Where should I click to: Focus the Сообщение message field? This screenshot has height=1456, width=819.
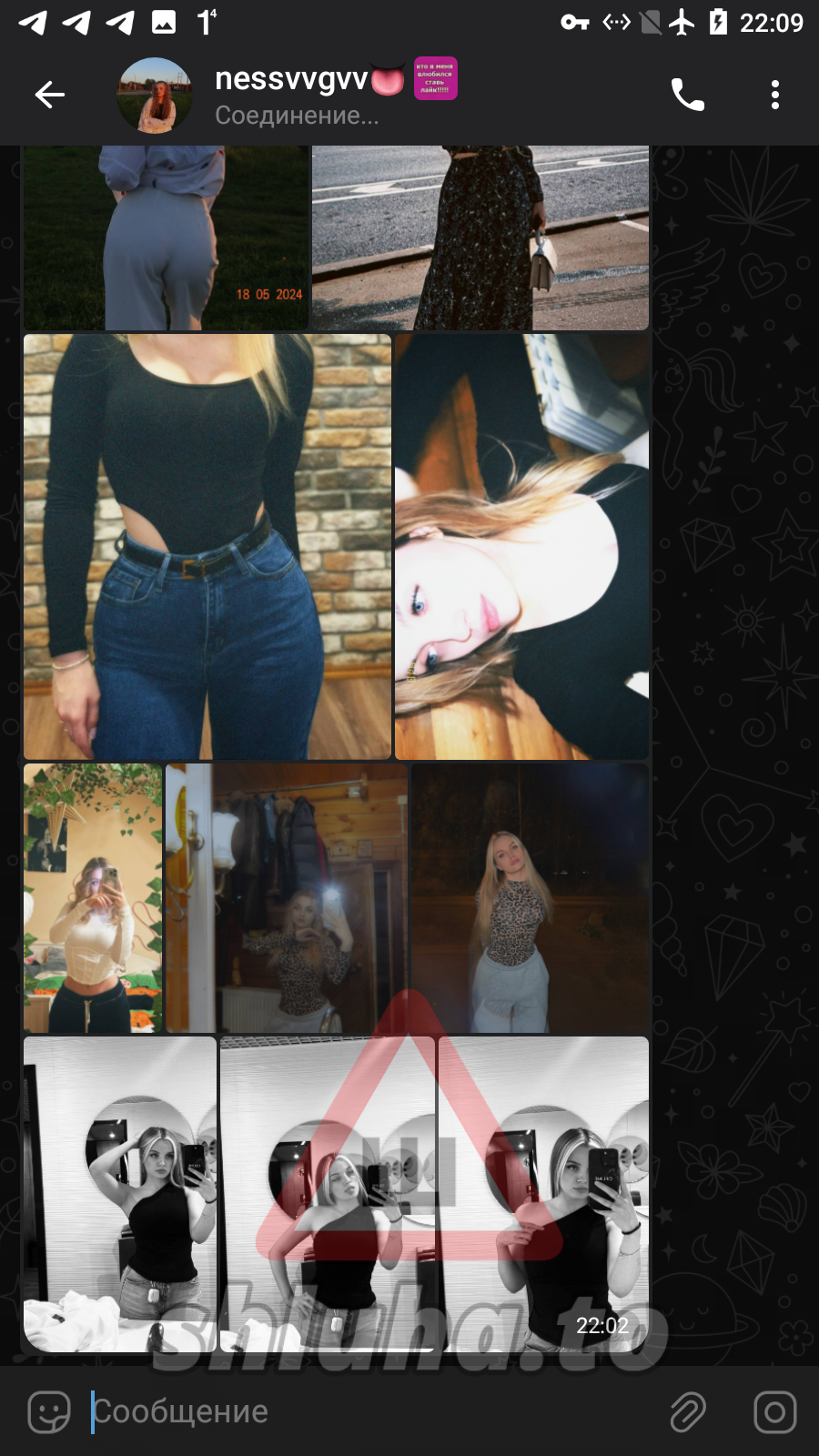pos(364,1411)
